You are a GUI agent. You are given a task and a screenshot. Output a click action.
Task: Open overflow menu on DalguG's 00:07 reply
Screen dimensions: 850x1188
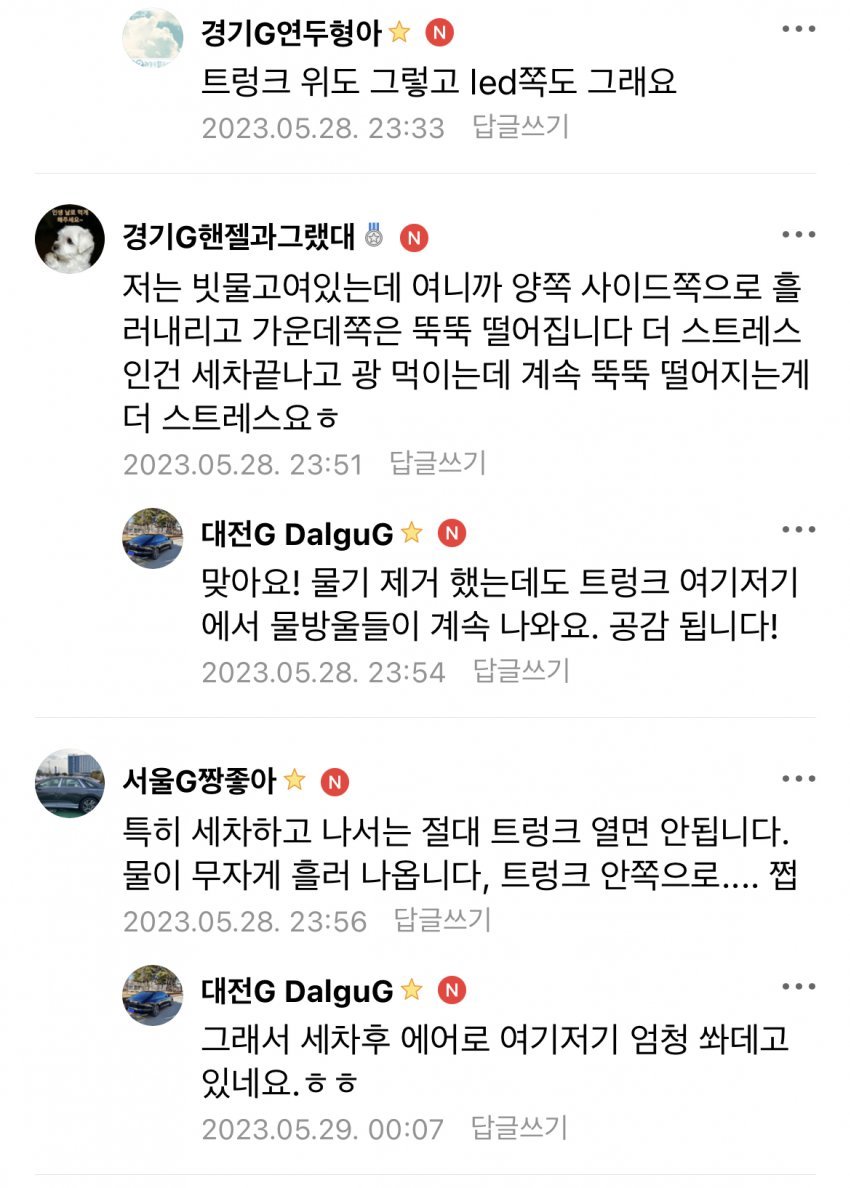[798, 987]
